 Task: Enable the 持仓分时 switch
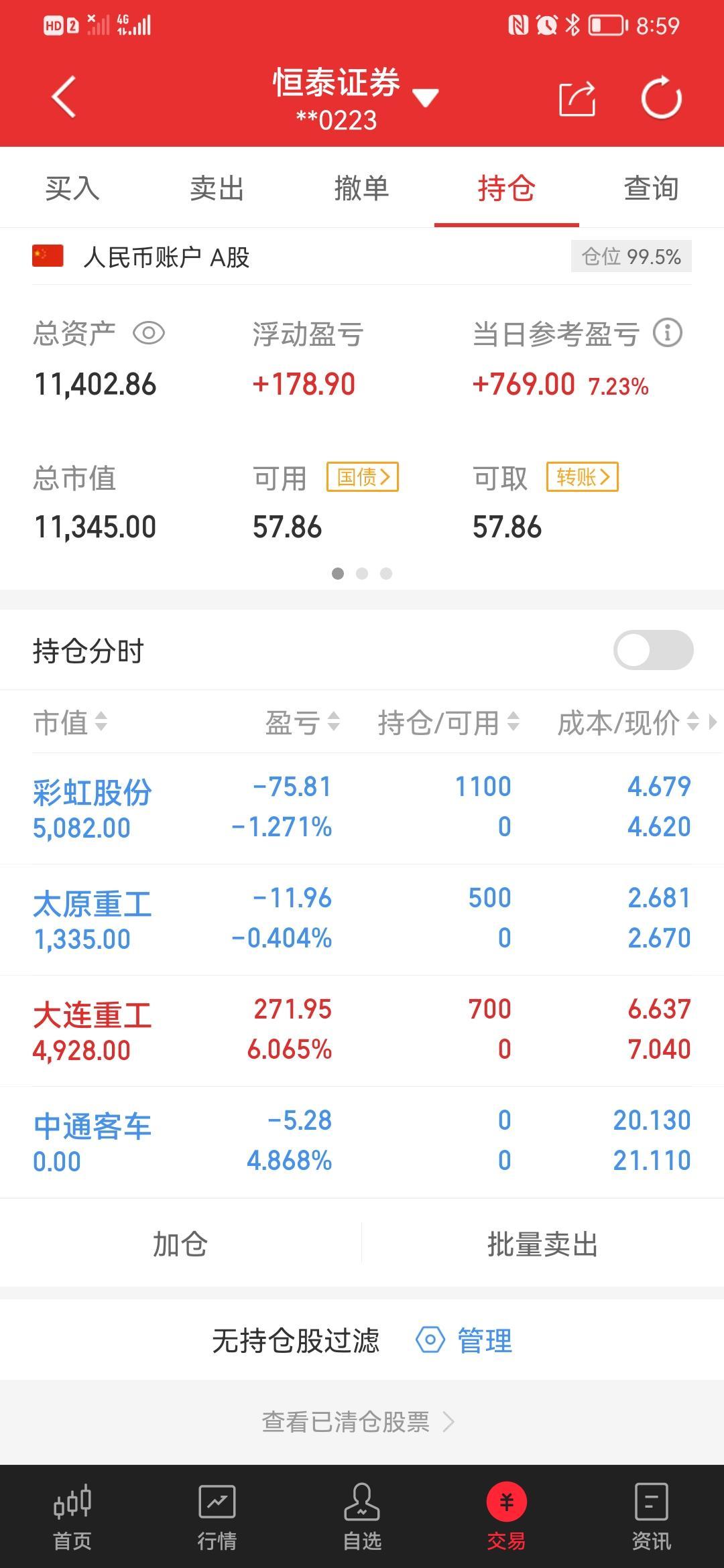[654, 650]
